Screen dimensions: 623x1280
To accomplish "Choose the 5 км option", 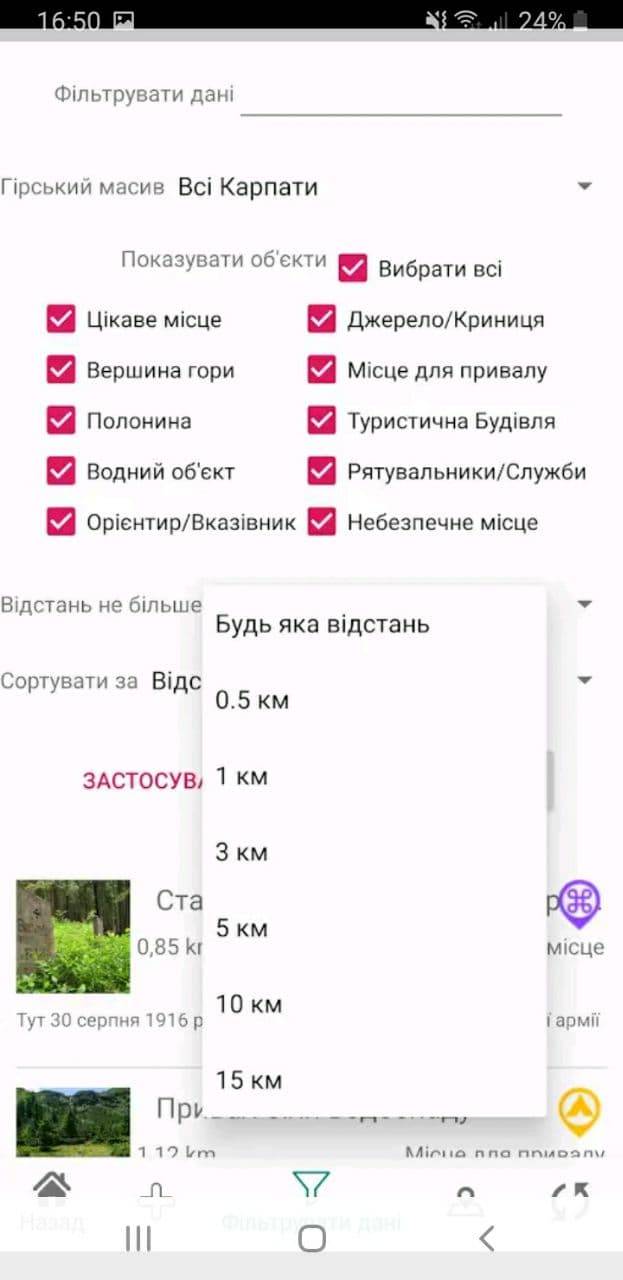I will [x=242, y=929].
